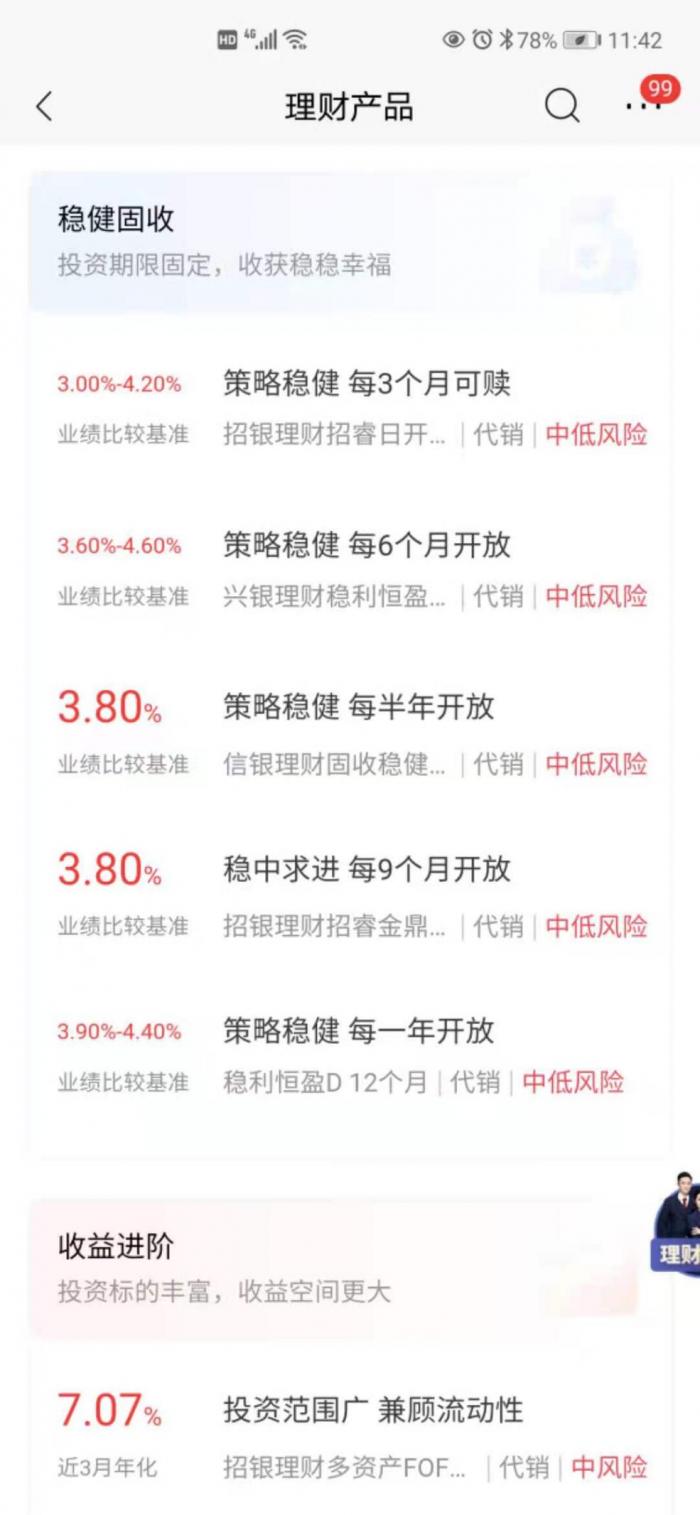Select 信银理财固收稳健 每半年开放 product
Screen dimensions: 700x1515
click(350, 735)
